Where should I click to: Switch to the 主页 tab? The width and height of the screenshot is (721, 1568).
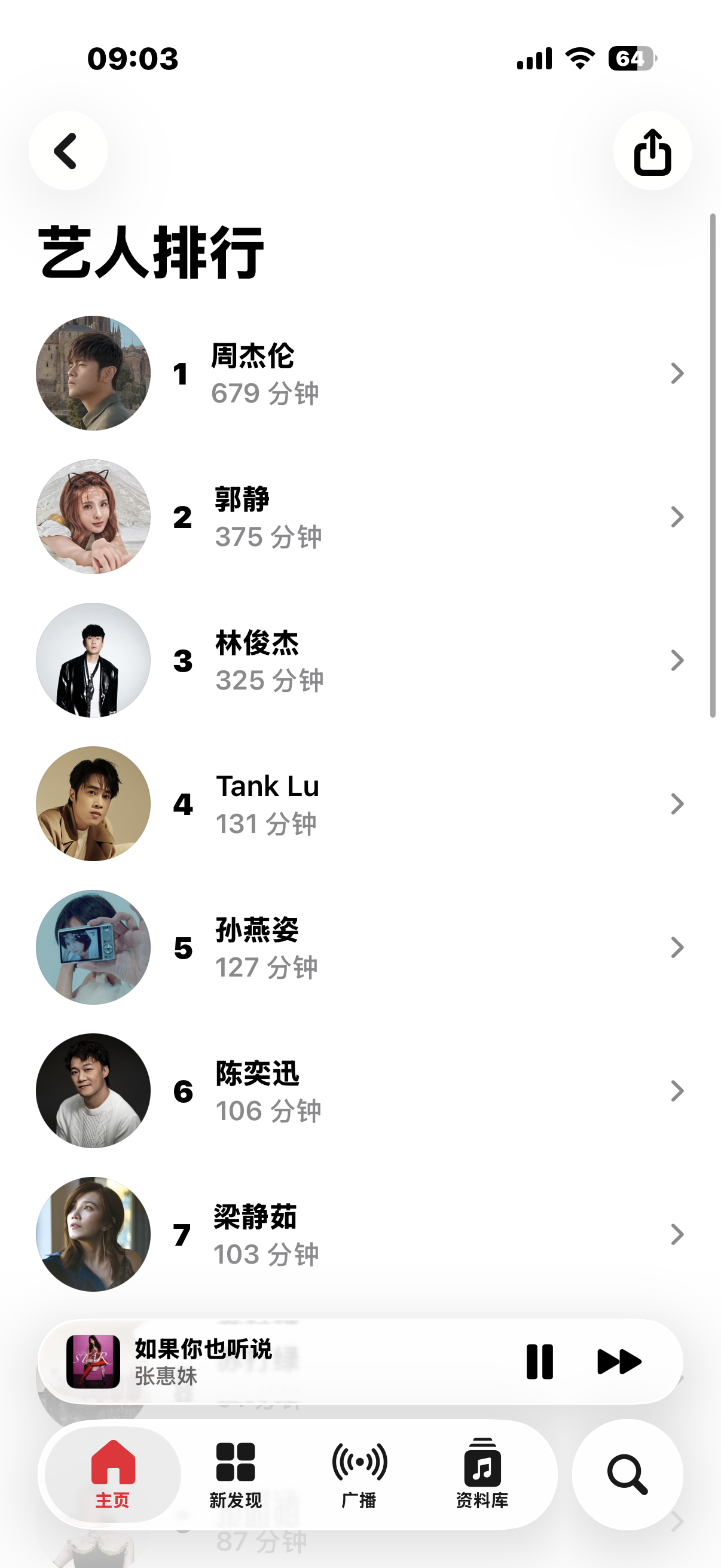click(x=113, y=1474)
